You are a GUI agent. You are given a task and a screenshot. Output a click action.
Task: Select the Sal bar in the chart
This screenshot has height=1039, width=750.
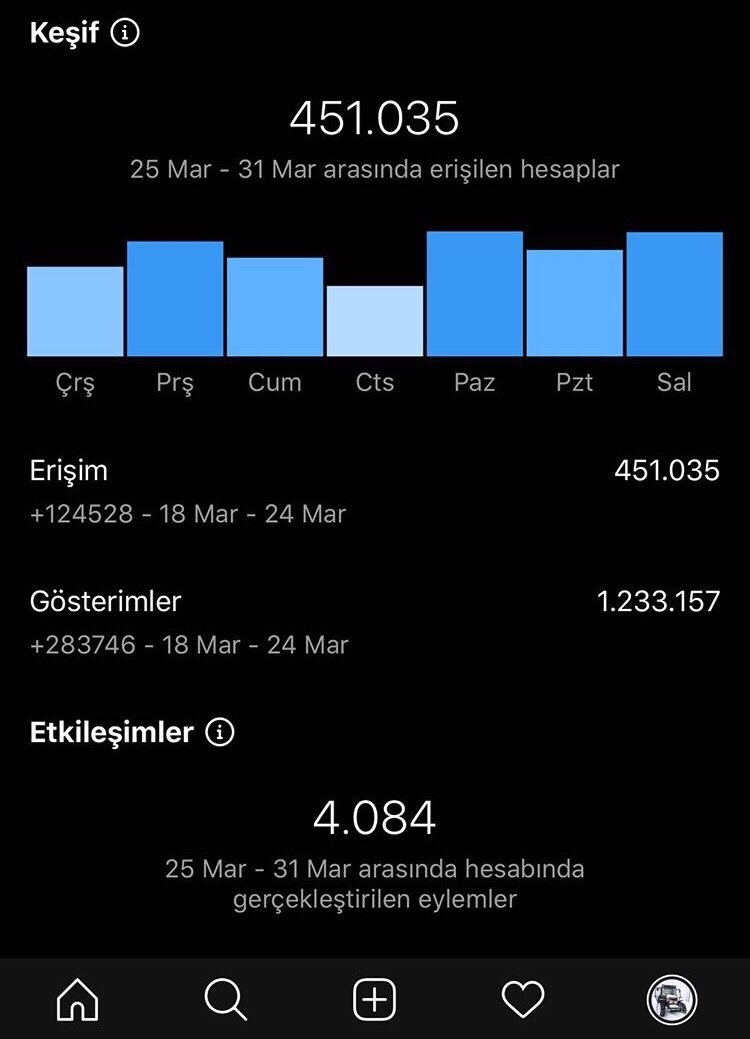(x=674, y=294)
